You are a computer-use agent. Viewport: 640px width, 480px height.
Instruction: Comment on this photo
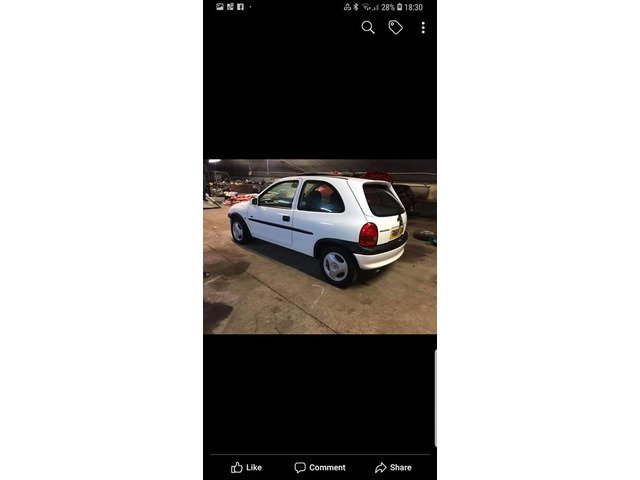click(320, 467)
